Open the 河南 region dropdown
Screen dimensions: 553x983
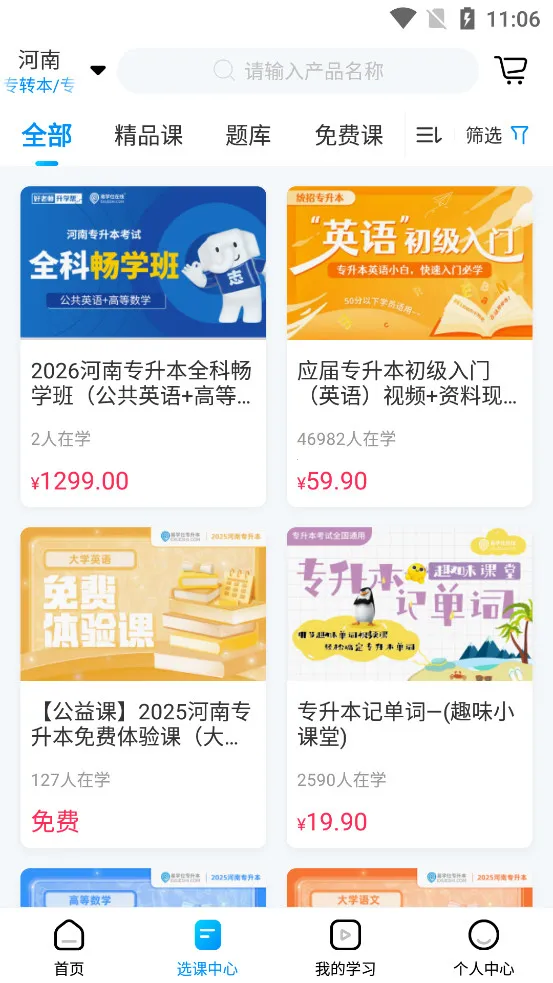(x=55, y=71)
